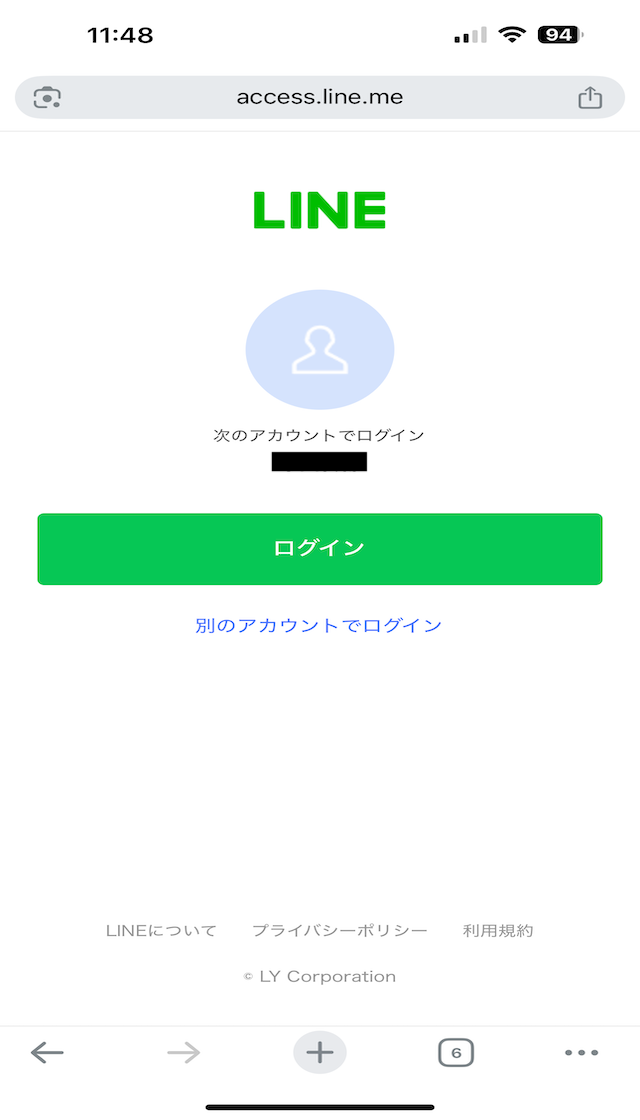640x1120 pixels.
Task: Tap the green ログイン button
Action: 319,549
